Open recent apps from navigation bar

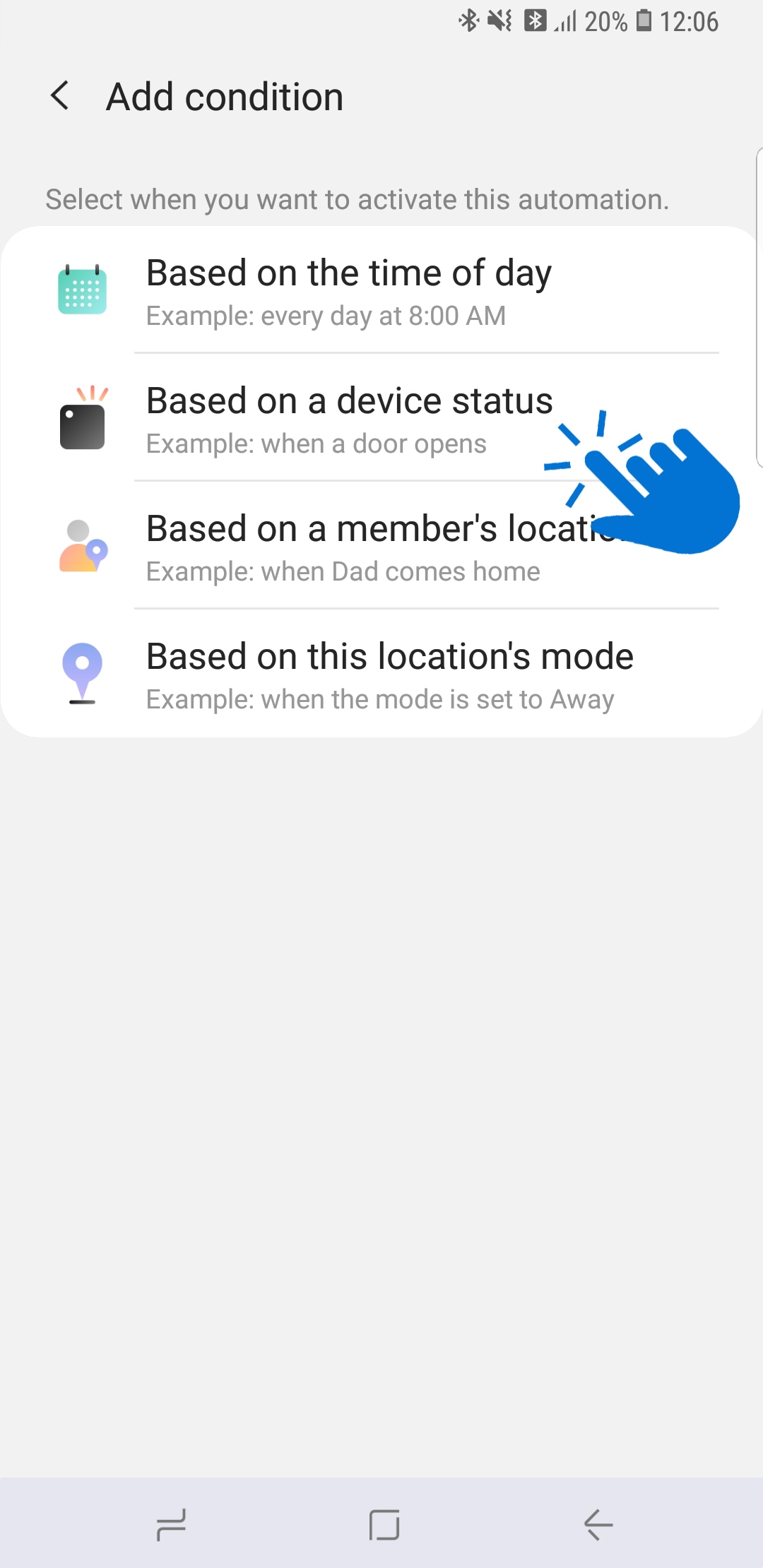click(x=171, y=1524)
